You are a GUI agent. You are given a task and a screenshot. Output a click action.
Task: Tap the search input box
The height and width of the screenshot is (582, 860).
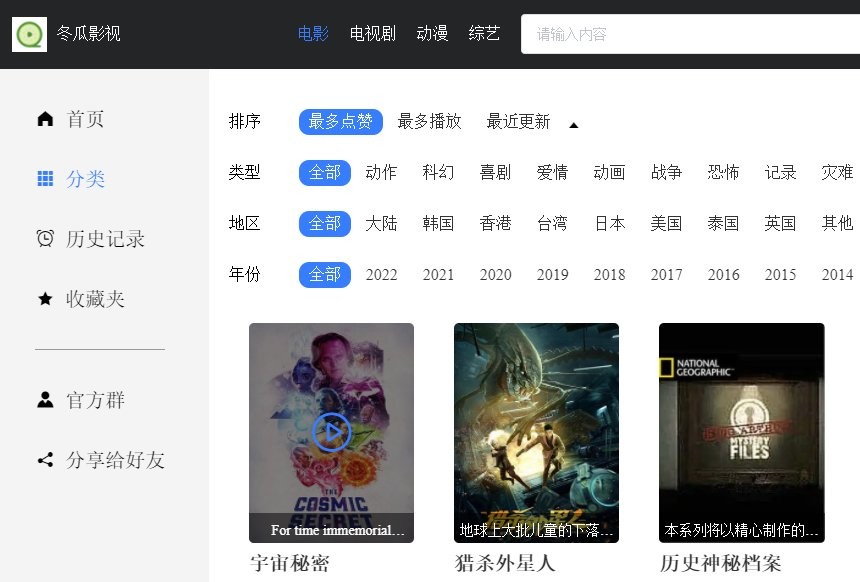(x=690, y=34)
